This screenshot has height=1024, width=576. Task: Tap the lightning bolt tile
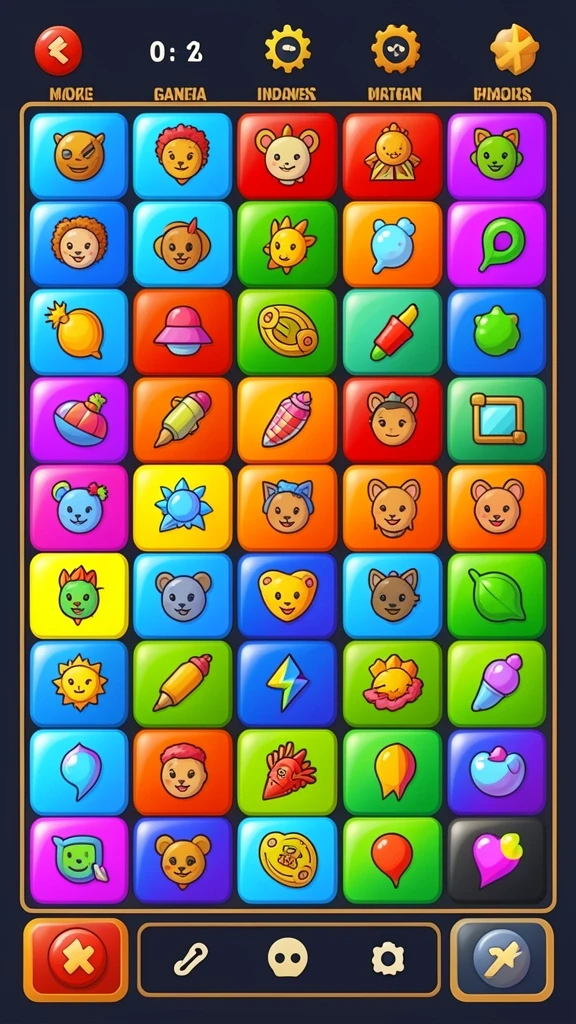(x=287, y=683)
